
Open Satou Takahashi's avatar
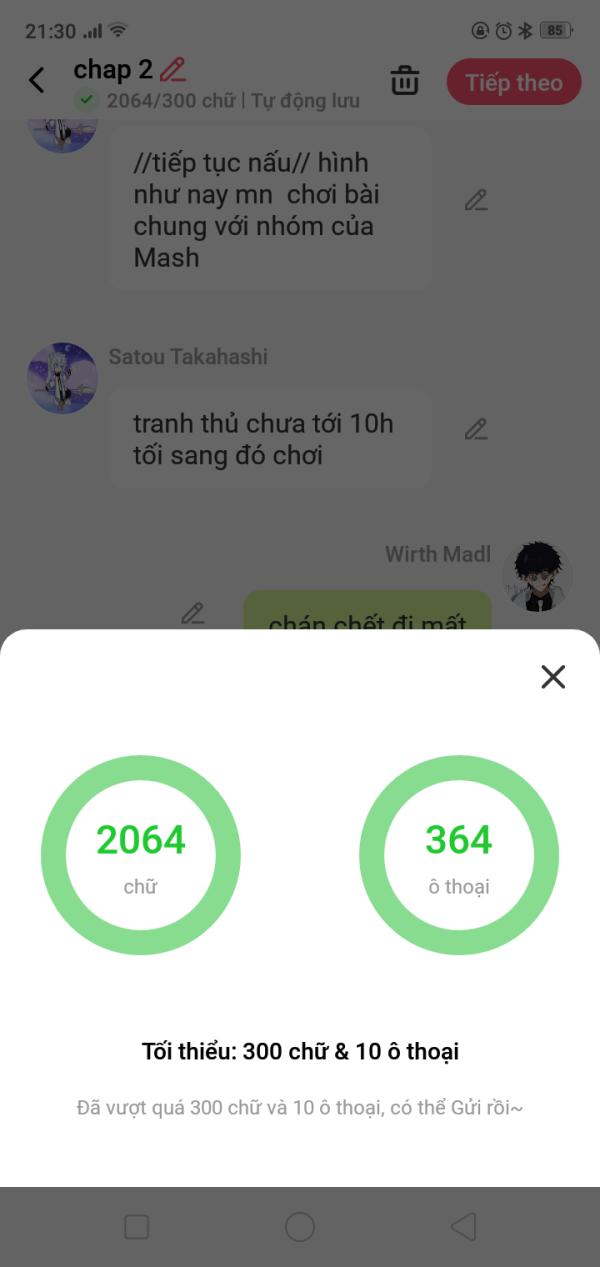click(x=62, y=378)
